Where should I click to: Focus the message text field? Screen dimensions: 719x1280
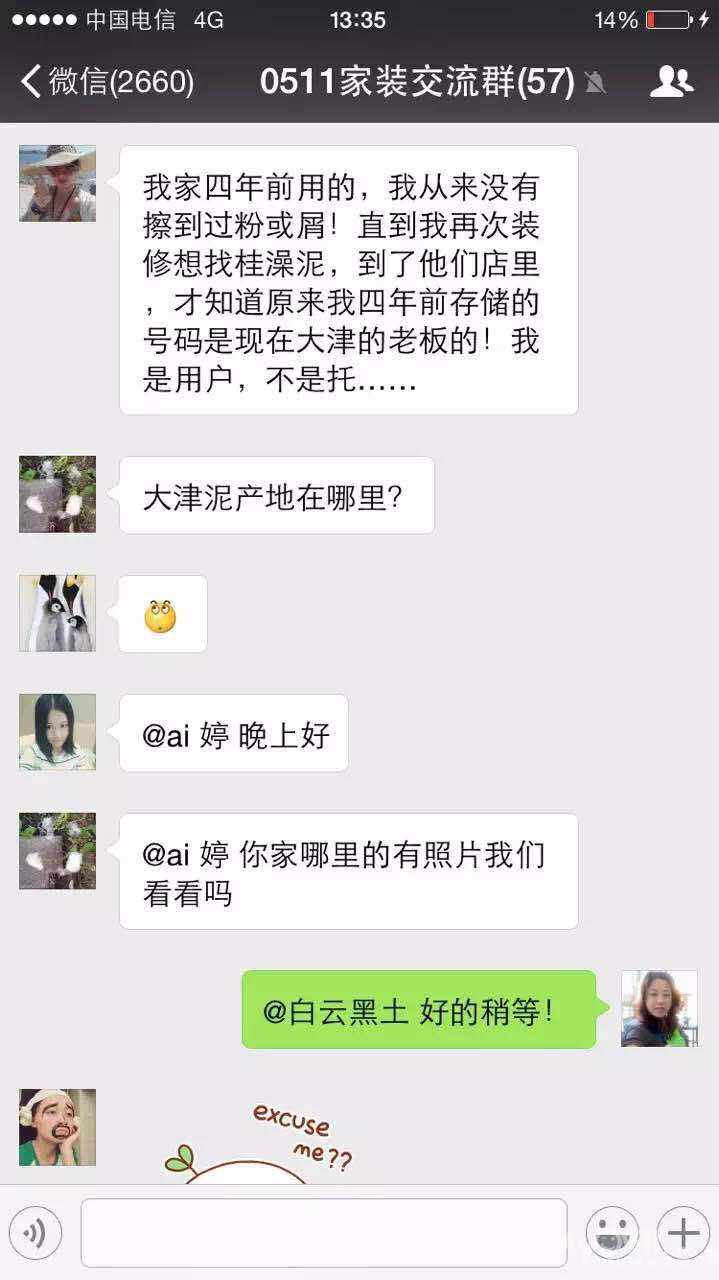pyautogui.click(x=323, y=1233)
